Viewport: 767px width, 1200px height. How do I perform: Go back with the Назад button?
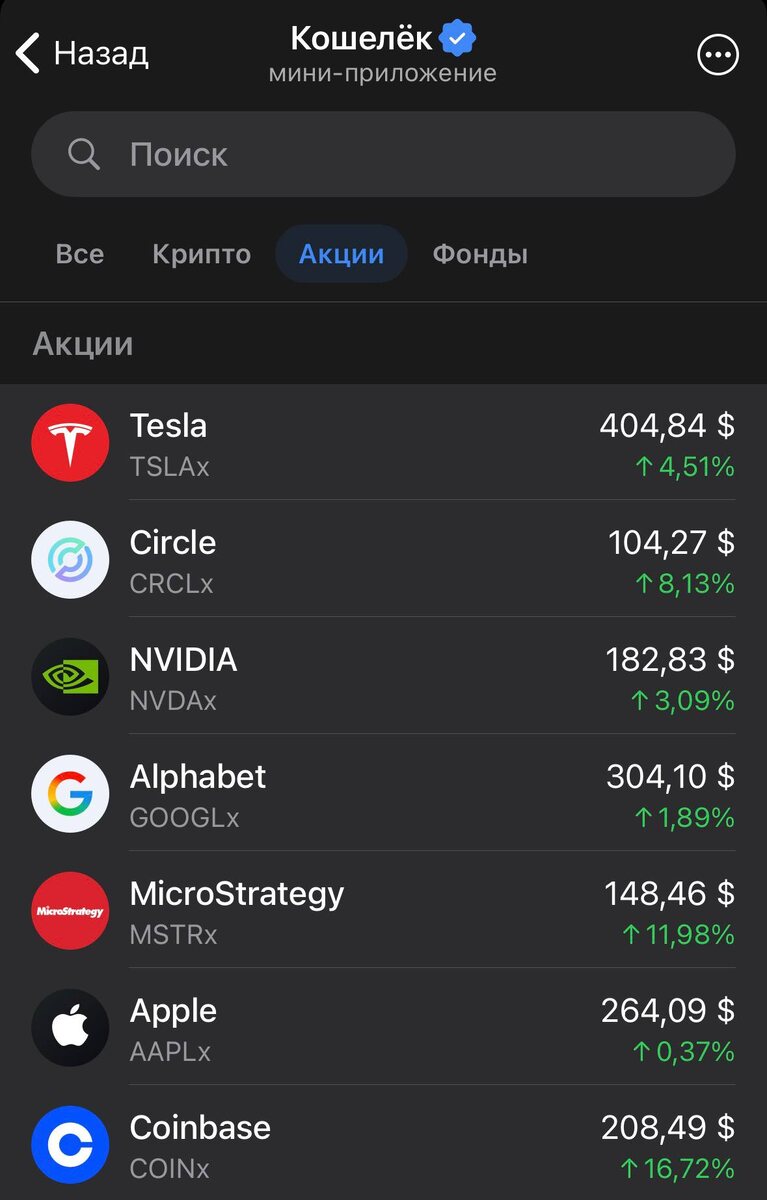coord(82,53)
